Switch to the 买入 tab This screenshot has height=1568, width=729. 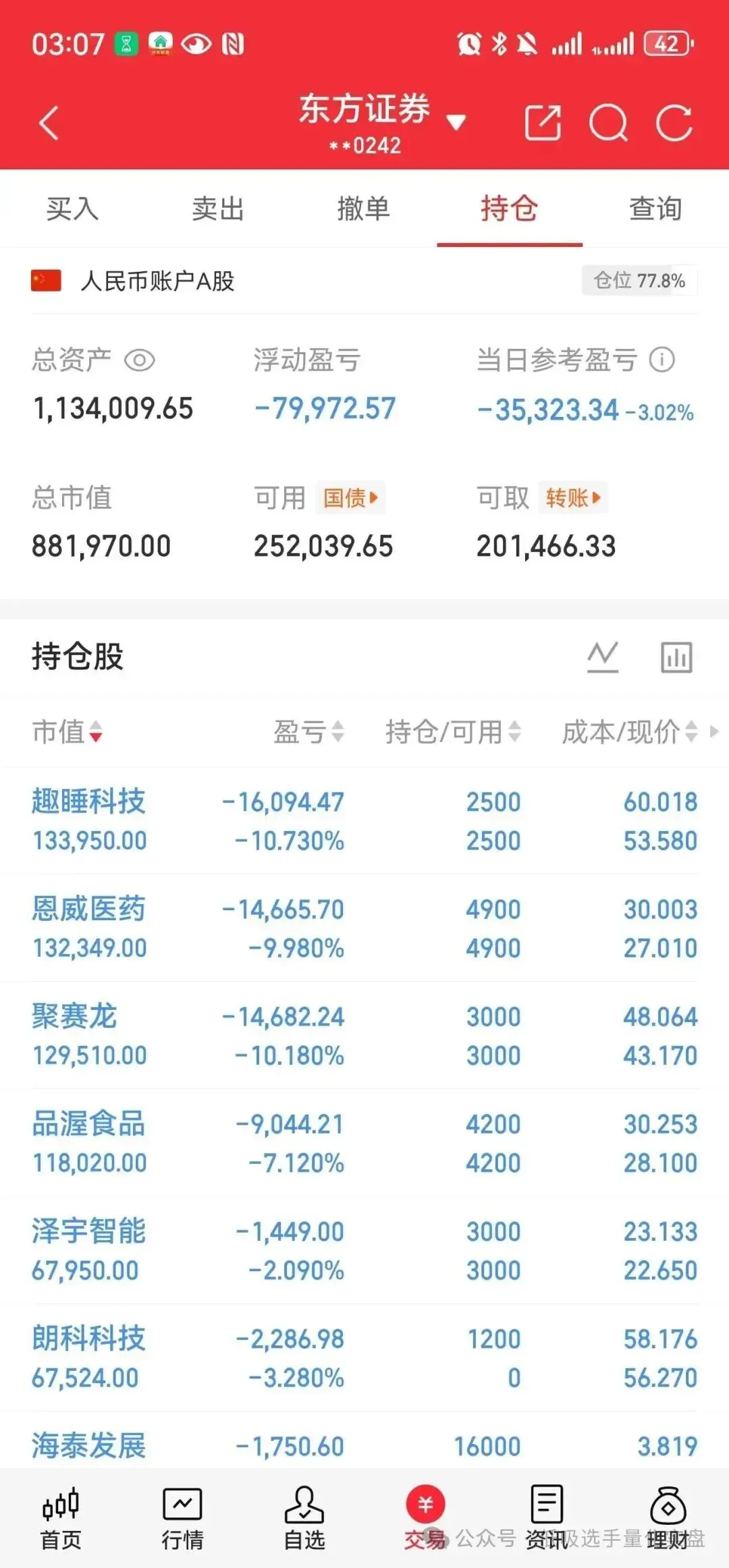73,208
